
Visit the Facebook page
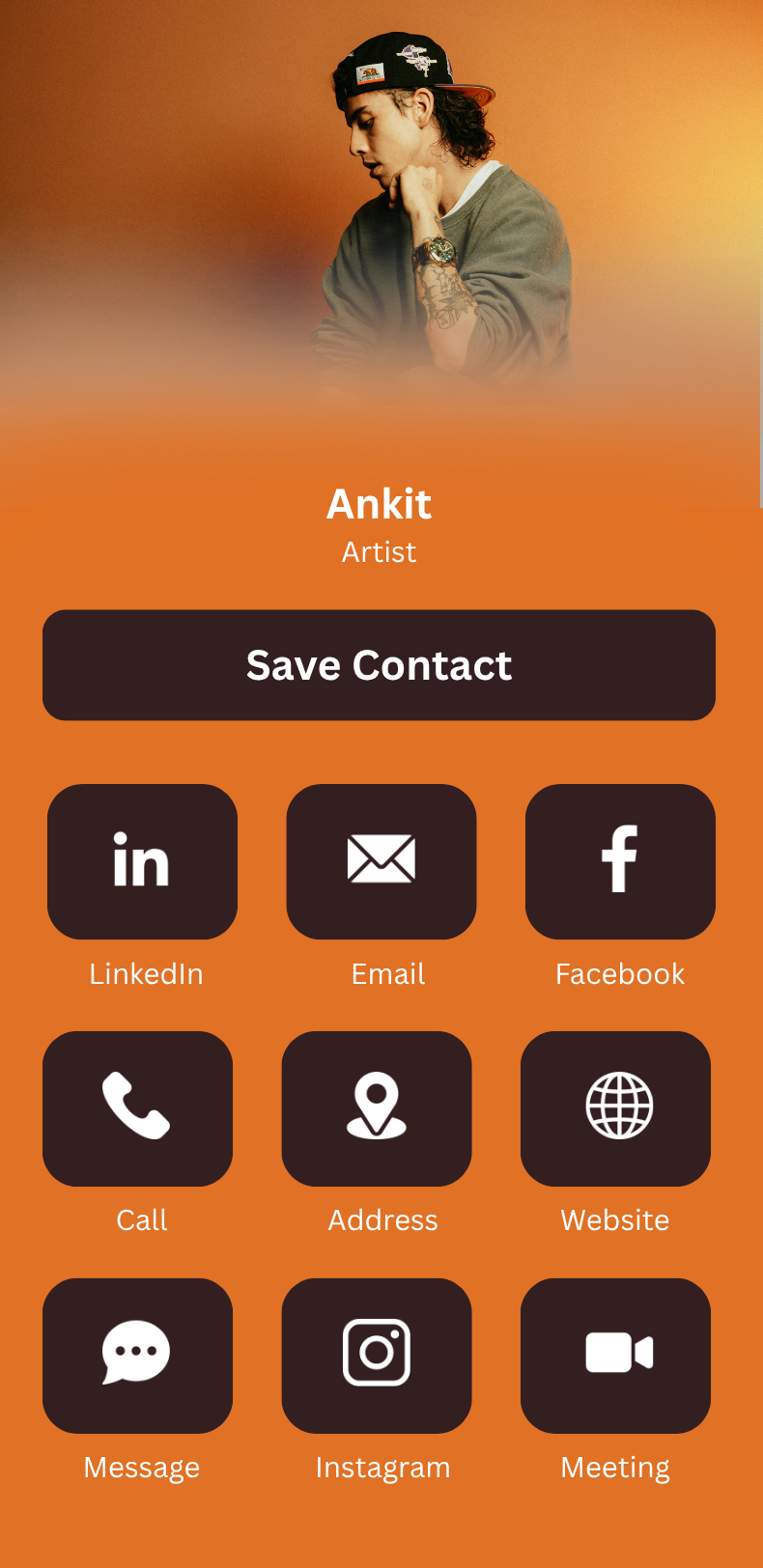(x=620, y=861)
